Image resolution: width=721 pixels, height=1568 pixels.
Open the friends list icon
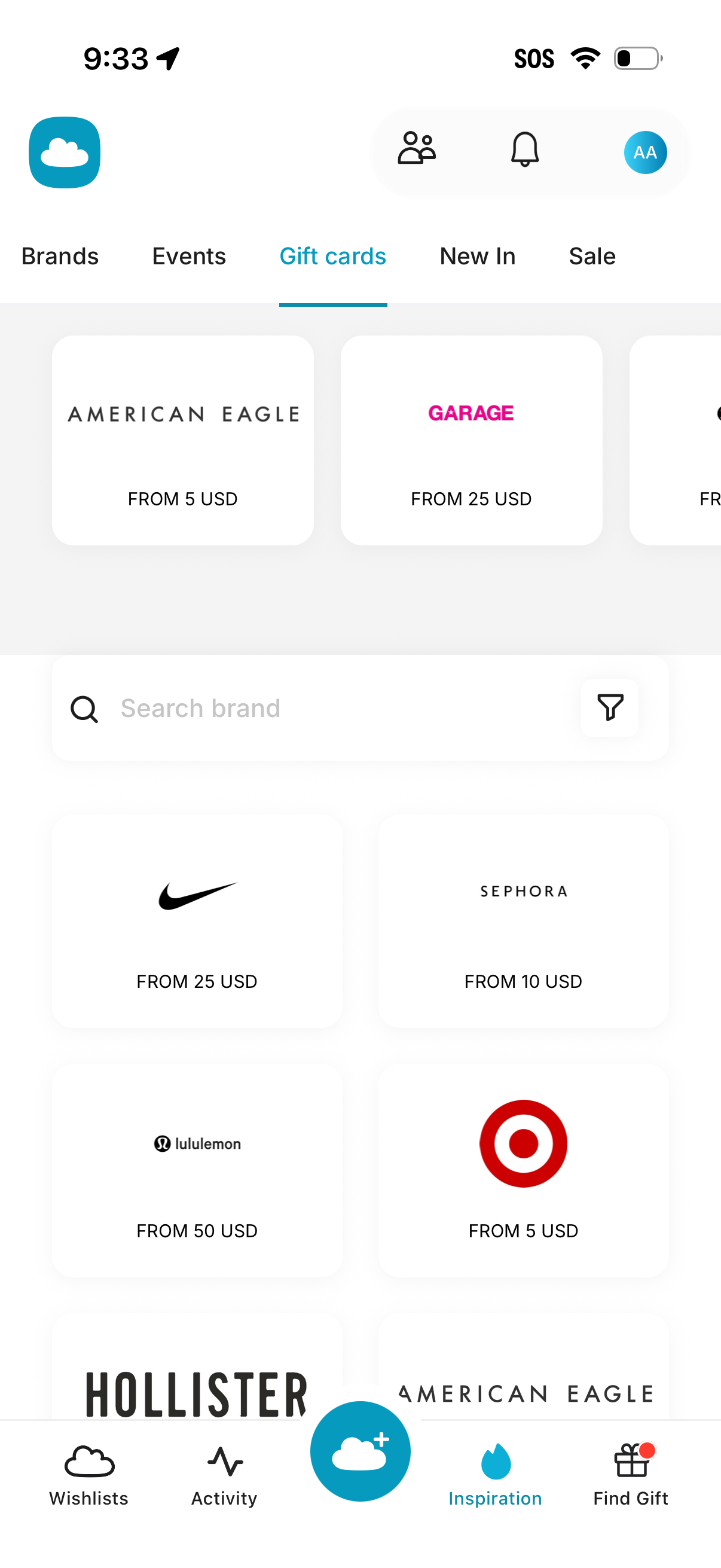coord(416,151)
